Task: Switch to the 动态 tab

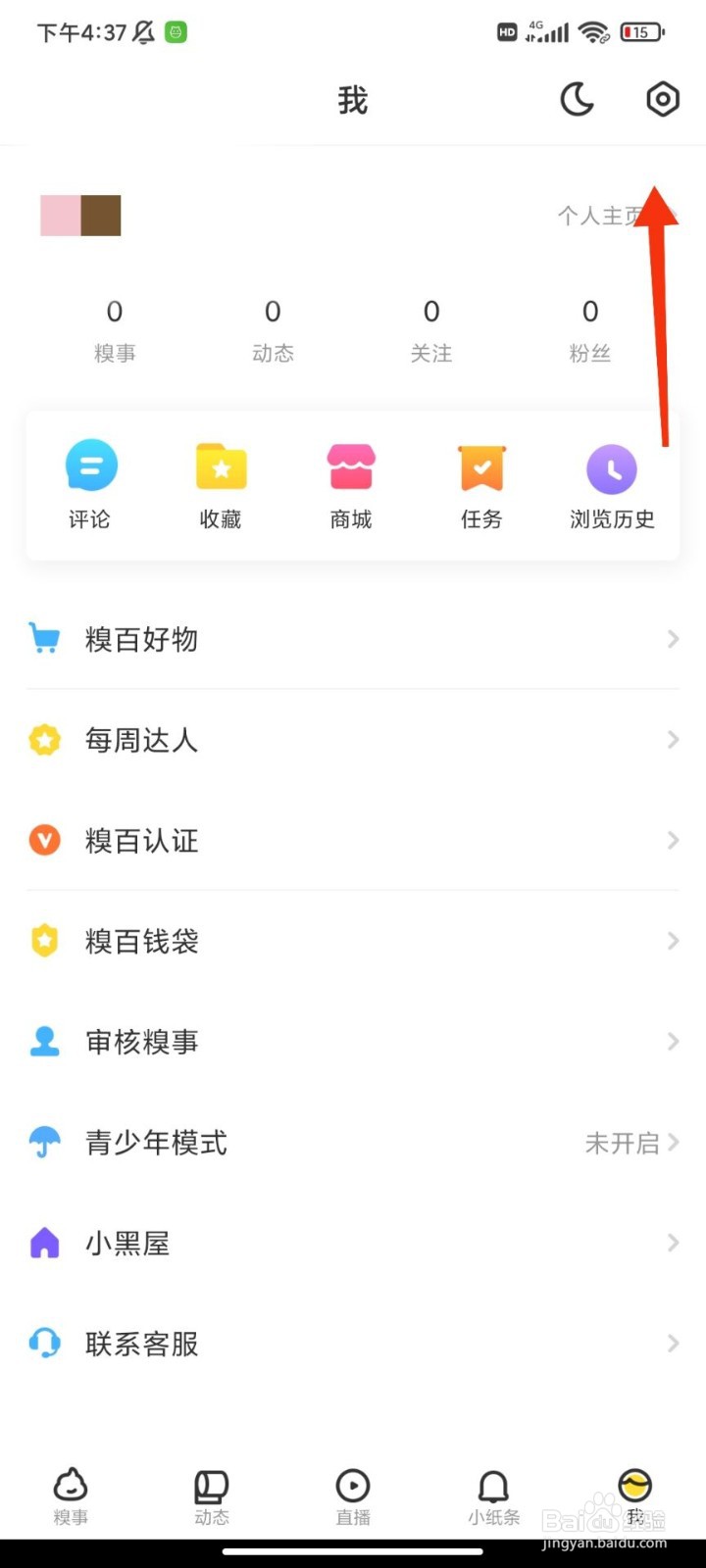Action: [212, 1497]
